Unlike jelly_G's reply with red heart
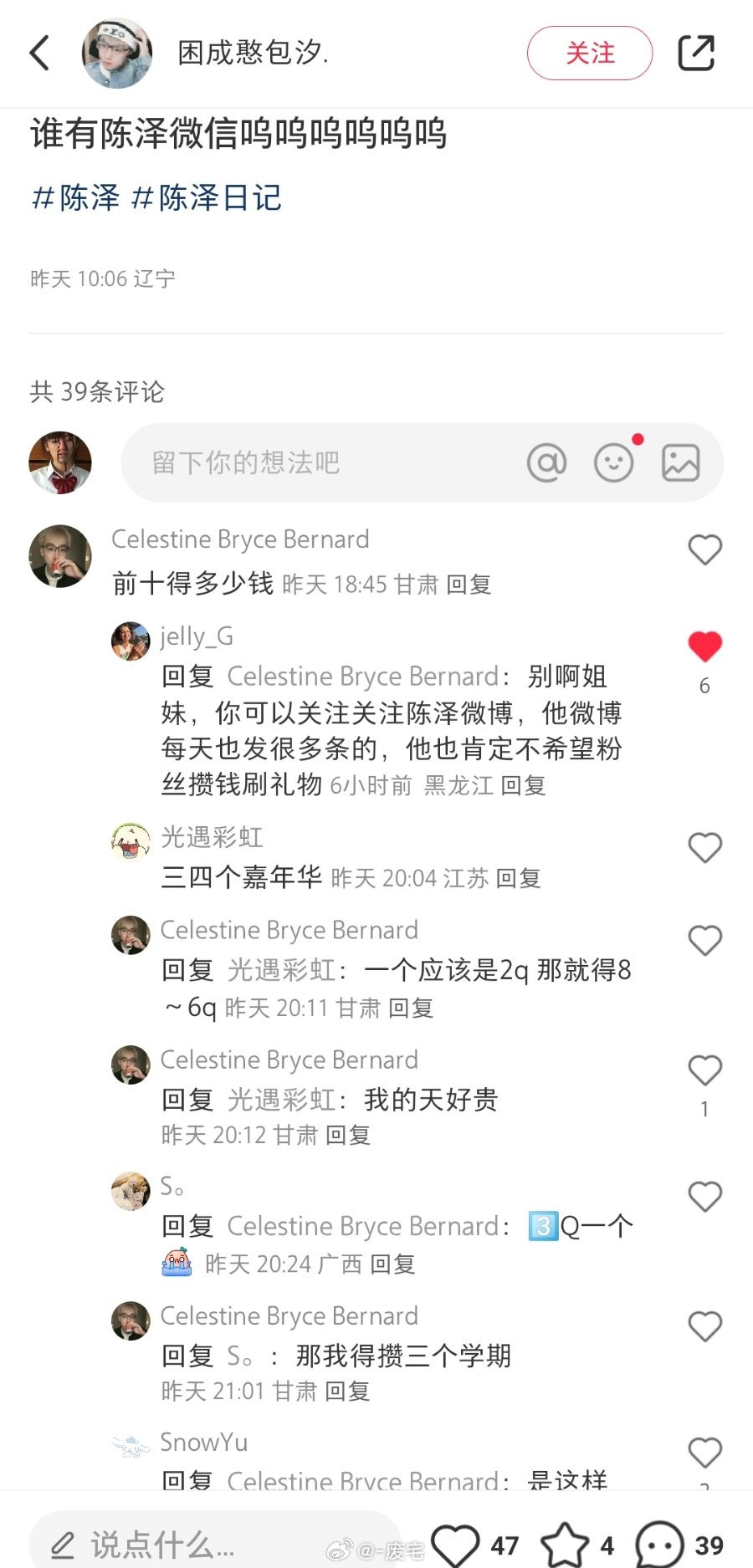Screen dimensions: 753x1568 pyautogui.click(x=704, y=646)
